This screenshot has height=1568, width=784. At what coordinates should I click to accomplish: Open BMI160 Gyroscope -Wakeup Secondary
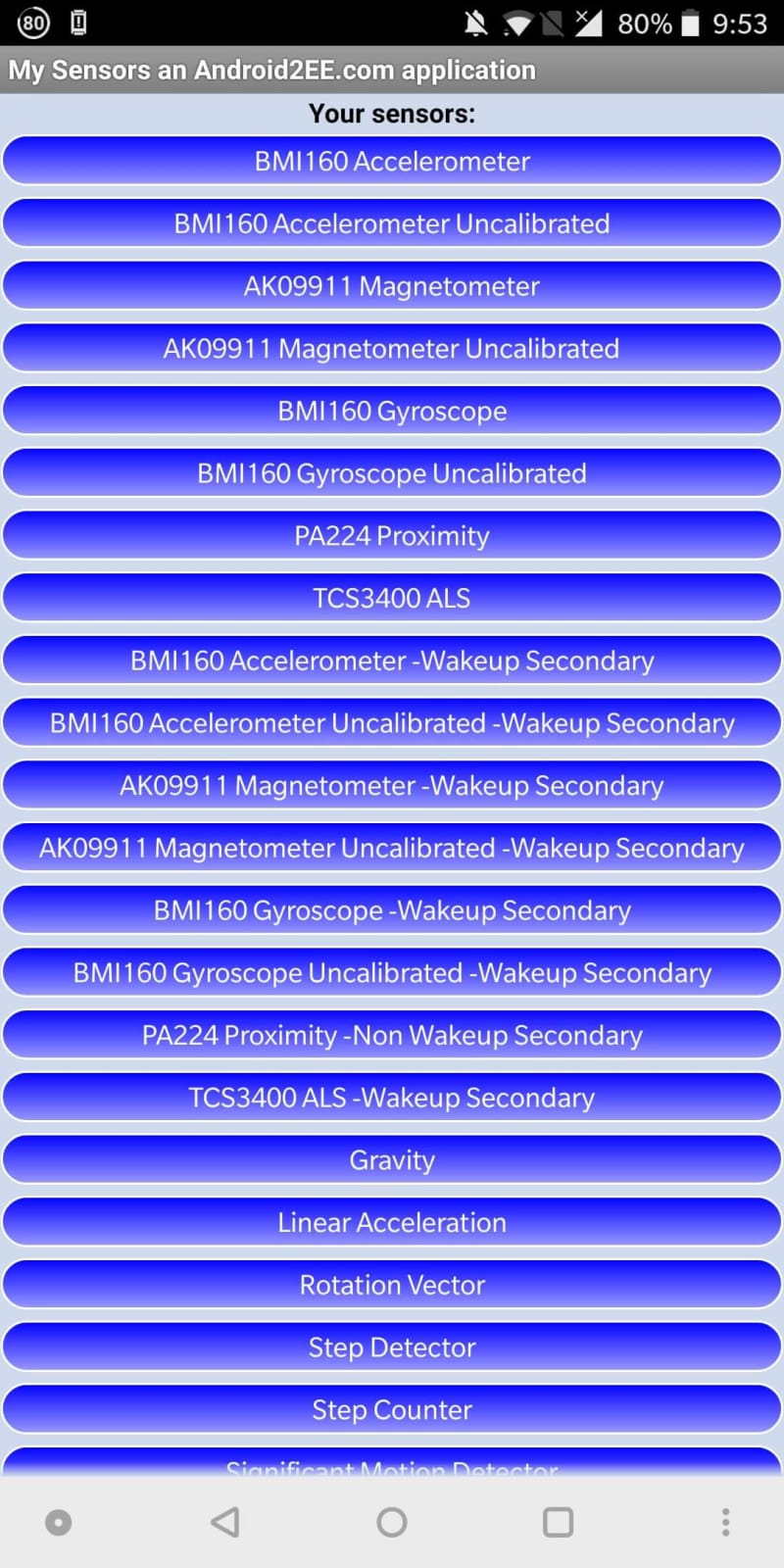tap(392, 910)
